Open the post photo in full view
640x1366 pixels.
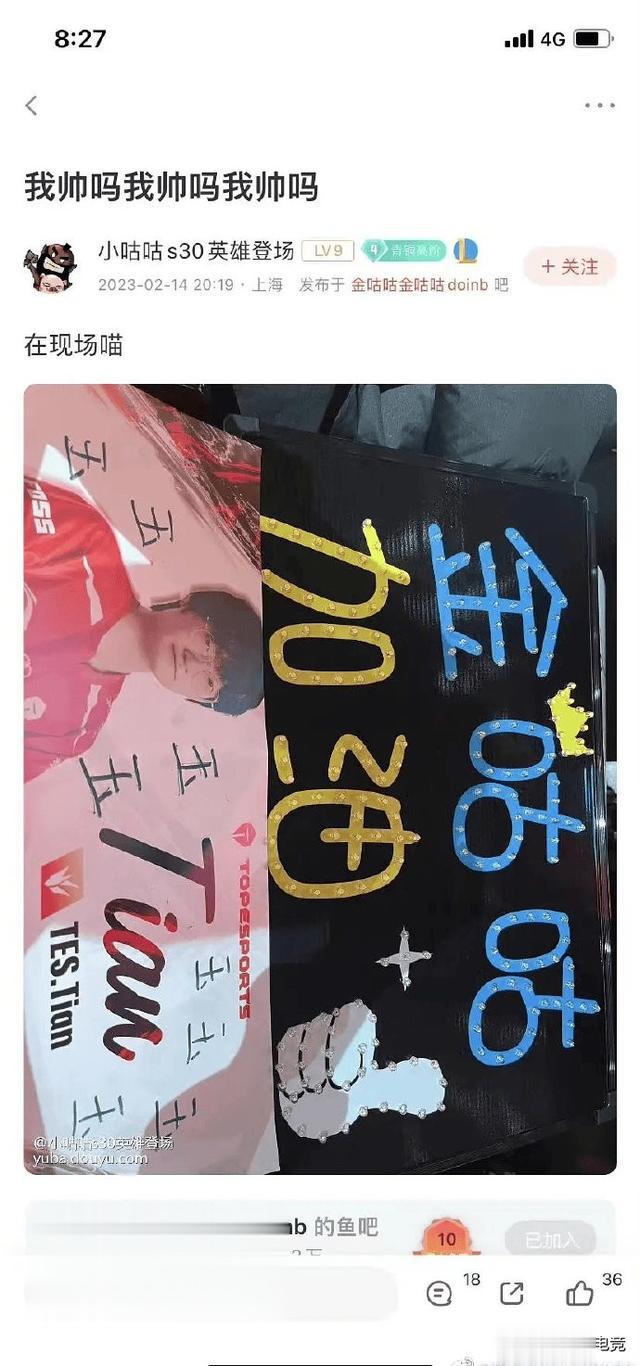click(320, 779)
